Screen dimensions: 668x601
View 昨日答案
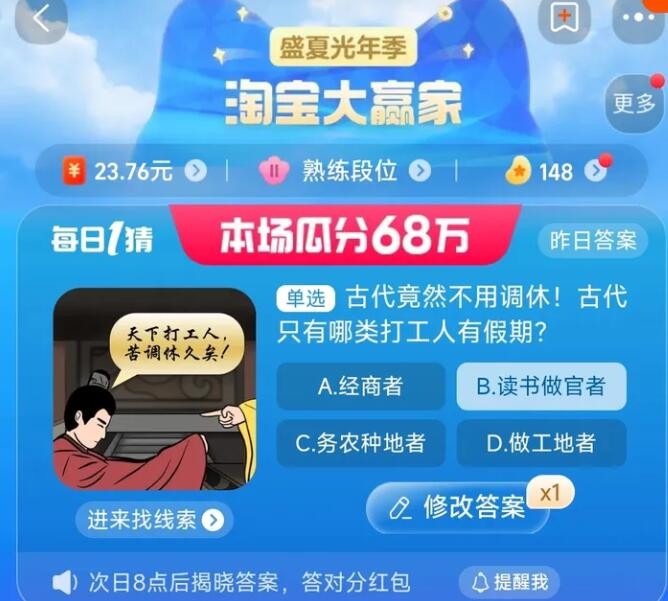[x=594, y=241]
